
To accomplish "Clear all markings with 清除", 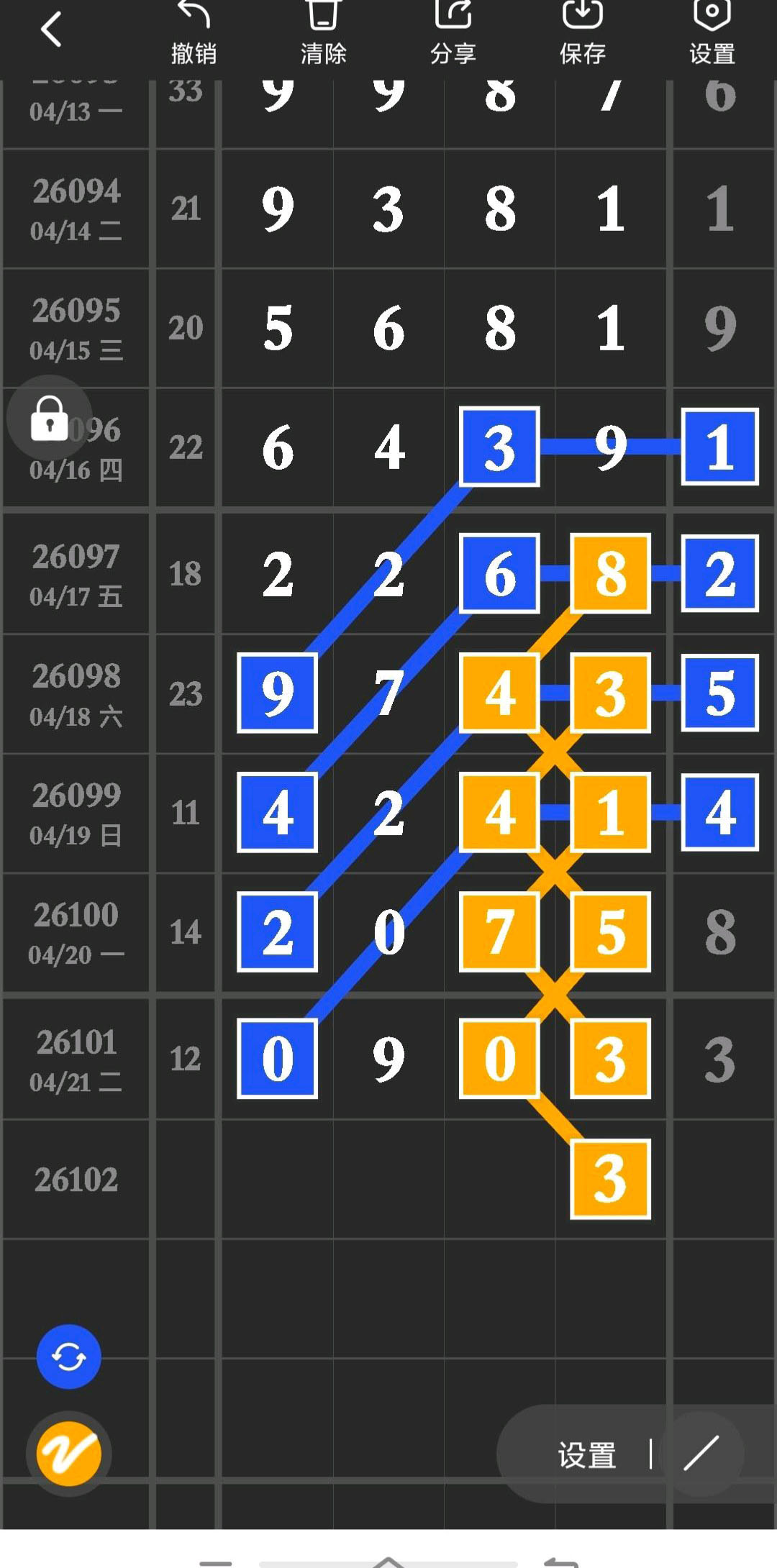I will (323, 32).
